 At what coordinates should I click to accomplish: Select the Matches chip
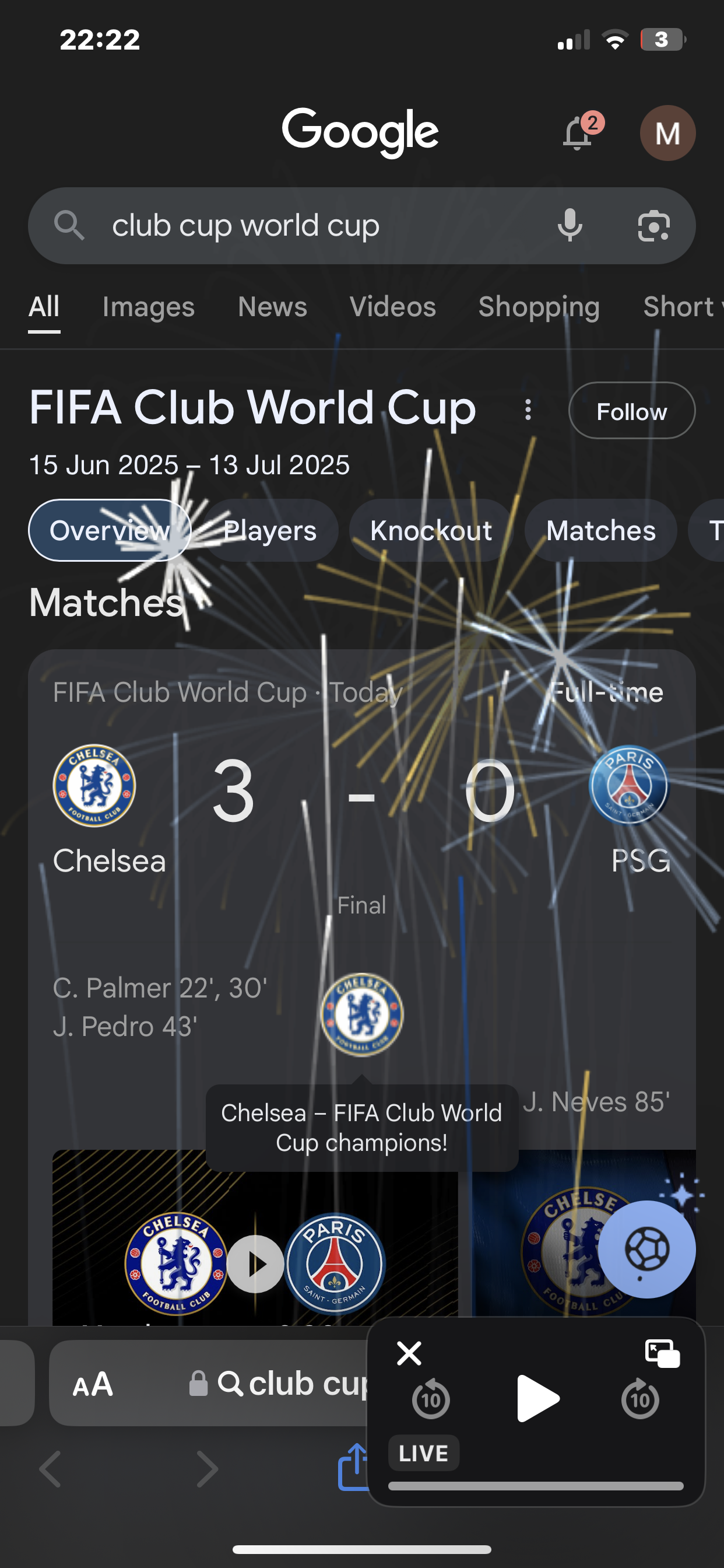click(x=600, y=530)
